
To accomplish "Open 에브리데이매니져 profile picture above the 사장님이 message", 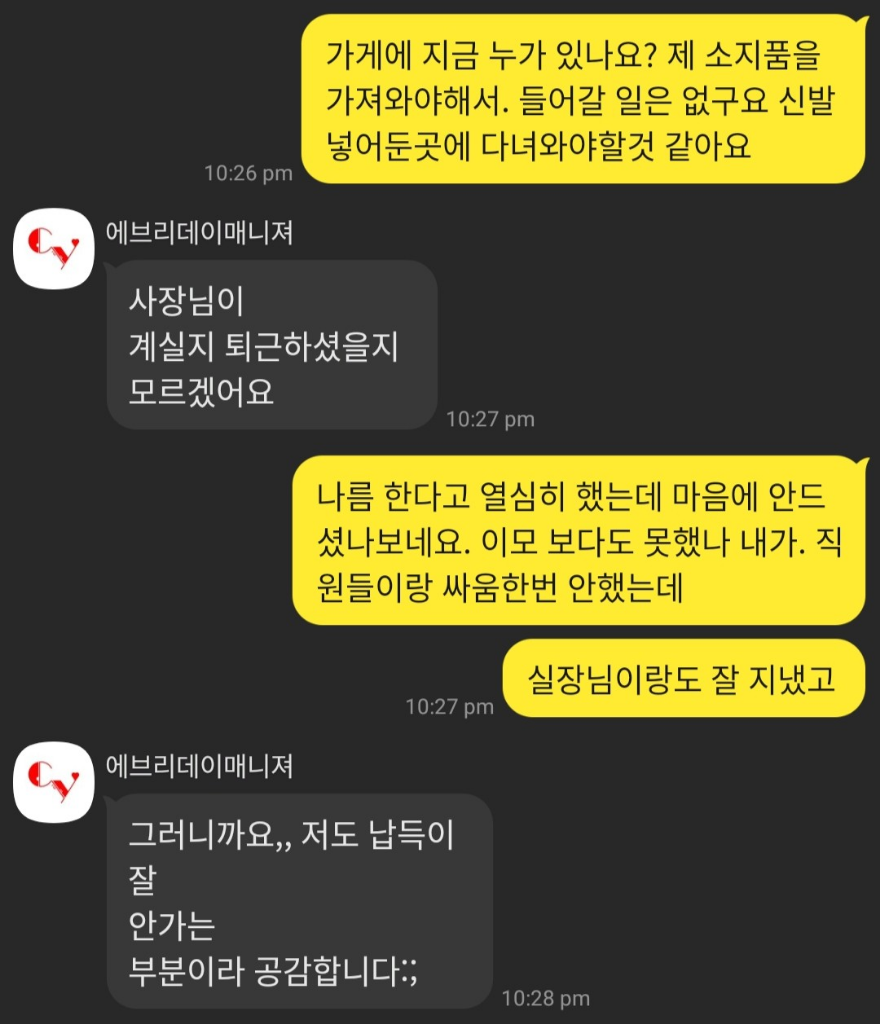I will click(53, 249).
